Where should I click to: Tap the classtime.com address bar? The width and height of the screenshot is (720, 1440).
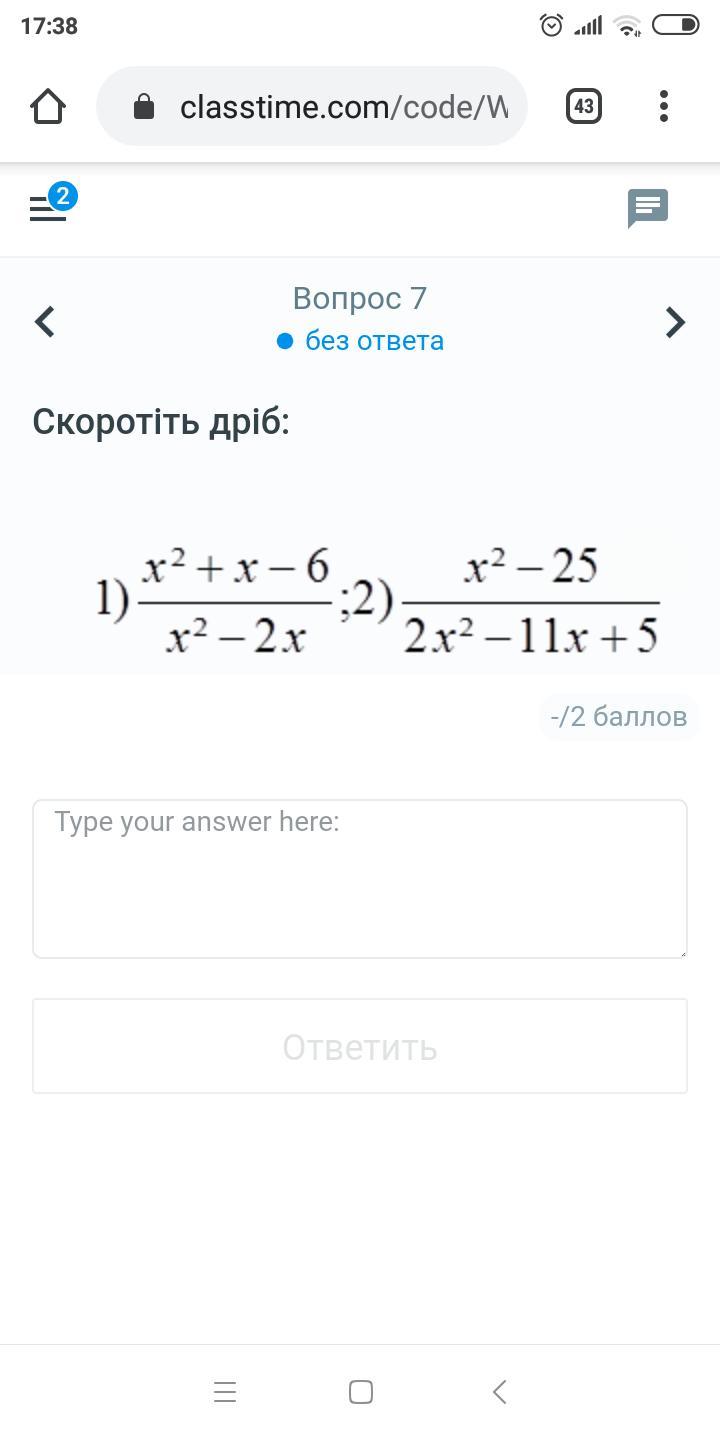(x=312, y=106)
